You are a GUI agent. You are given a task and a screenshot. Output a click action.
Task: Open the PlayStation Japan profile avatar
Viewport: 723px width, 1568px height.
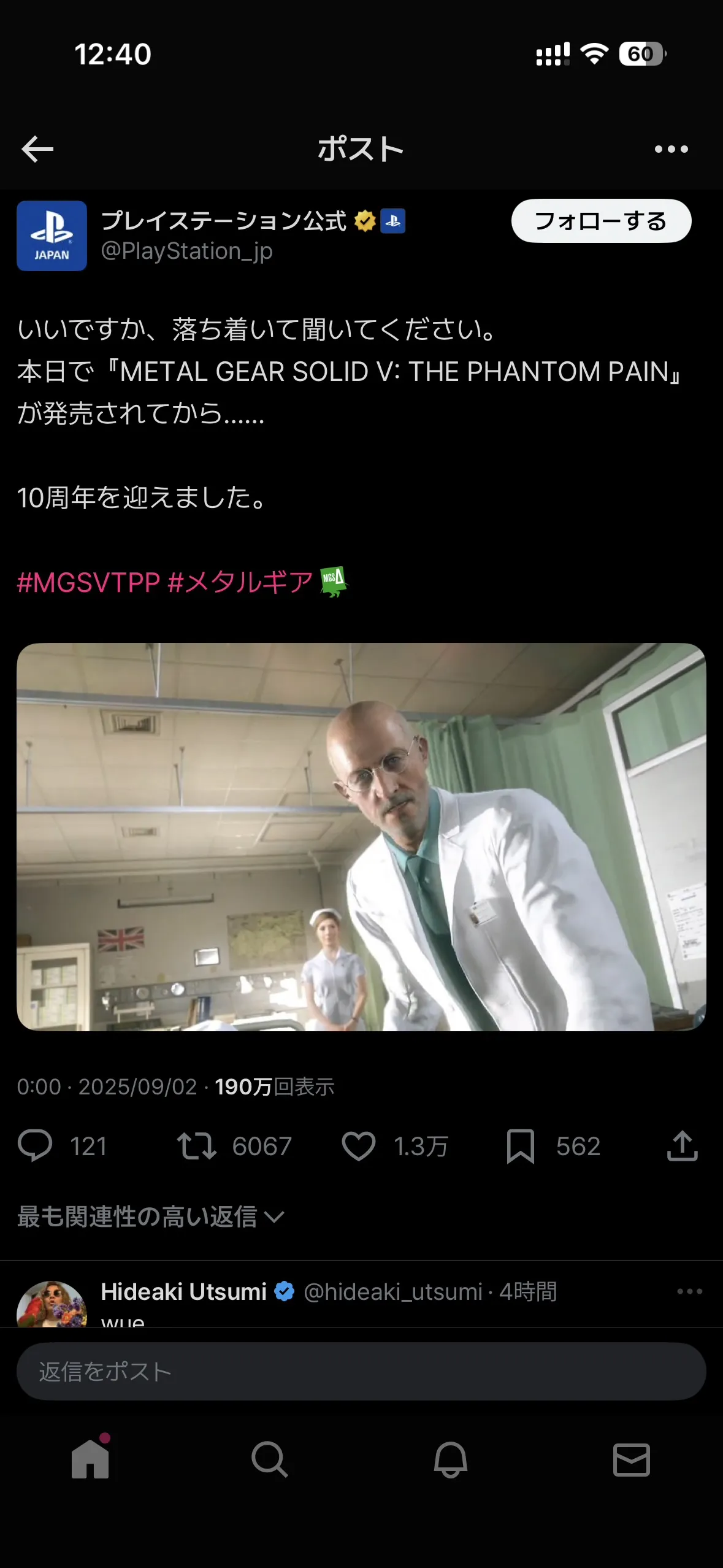point(52,236)
